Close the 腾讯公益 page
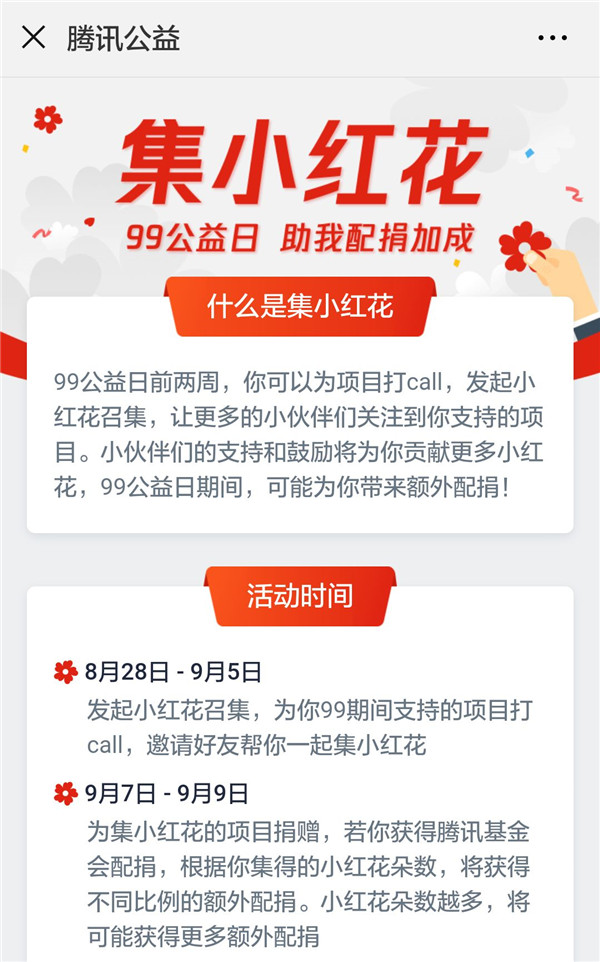 33,38
